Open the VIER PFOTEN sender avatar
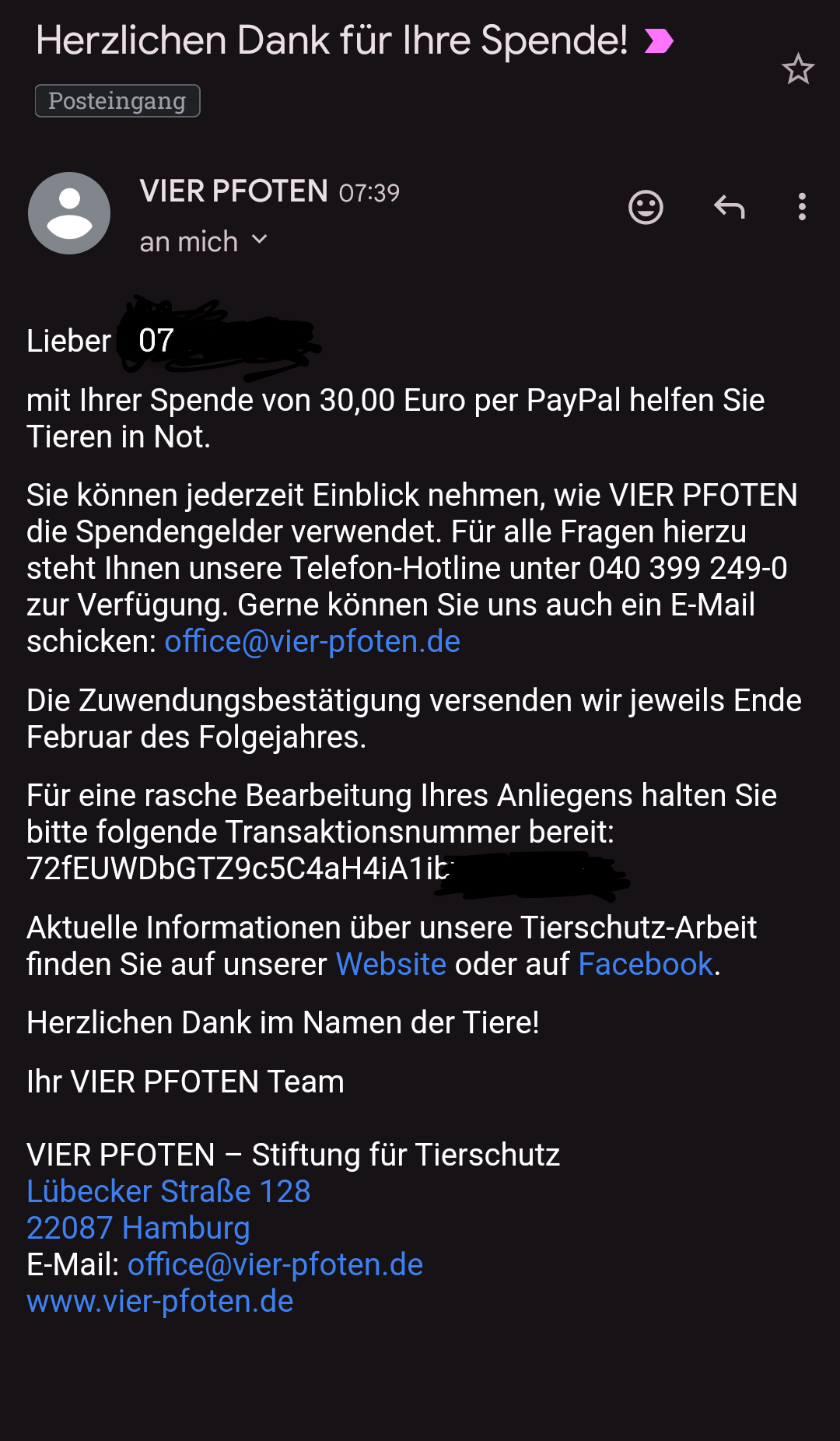Image resolution: width=840 pixels, height=1441 pixels. pyautogui.click(x=69, y=213)
